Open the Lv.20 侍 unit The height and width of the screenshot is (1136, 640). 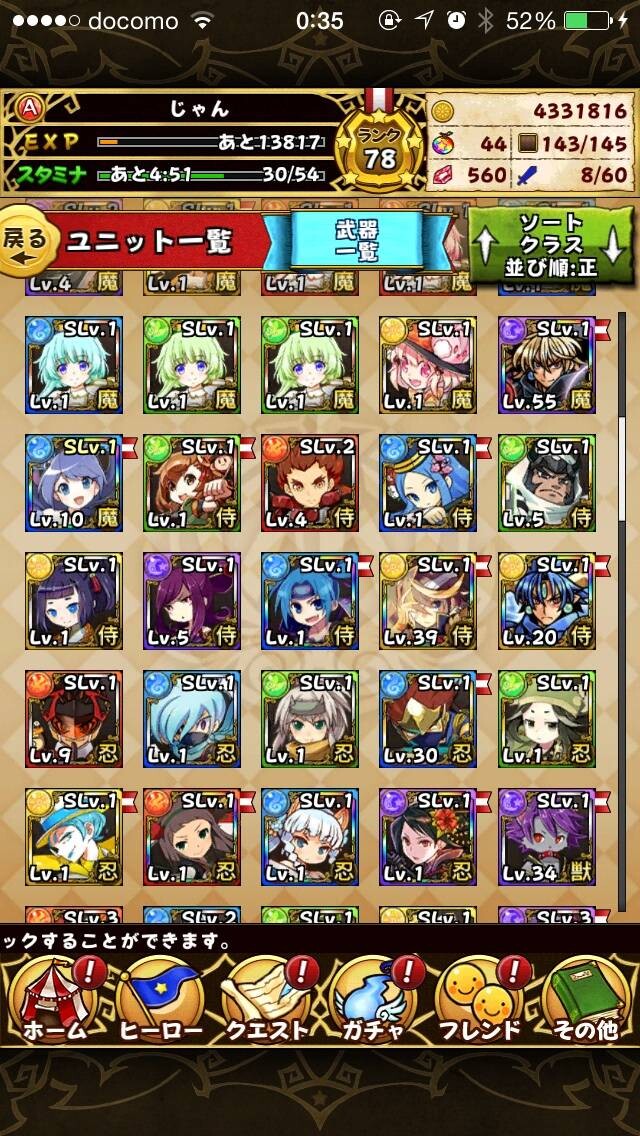547,601
